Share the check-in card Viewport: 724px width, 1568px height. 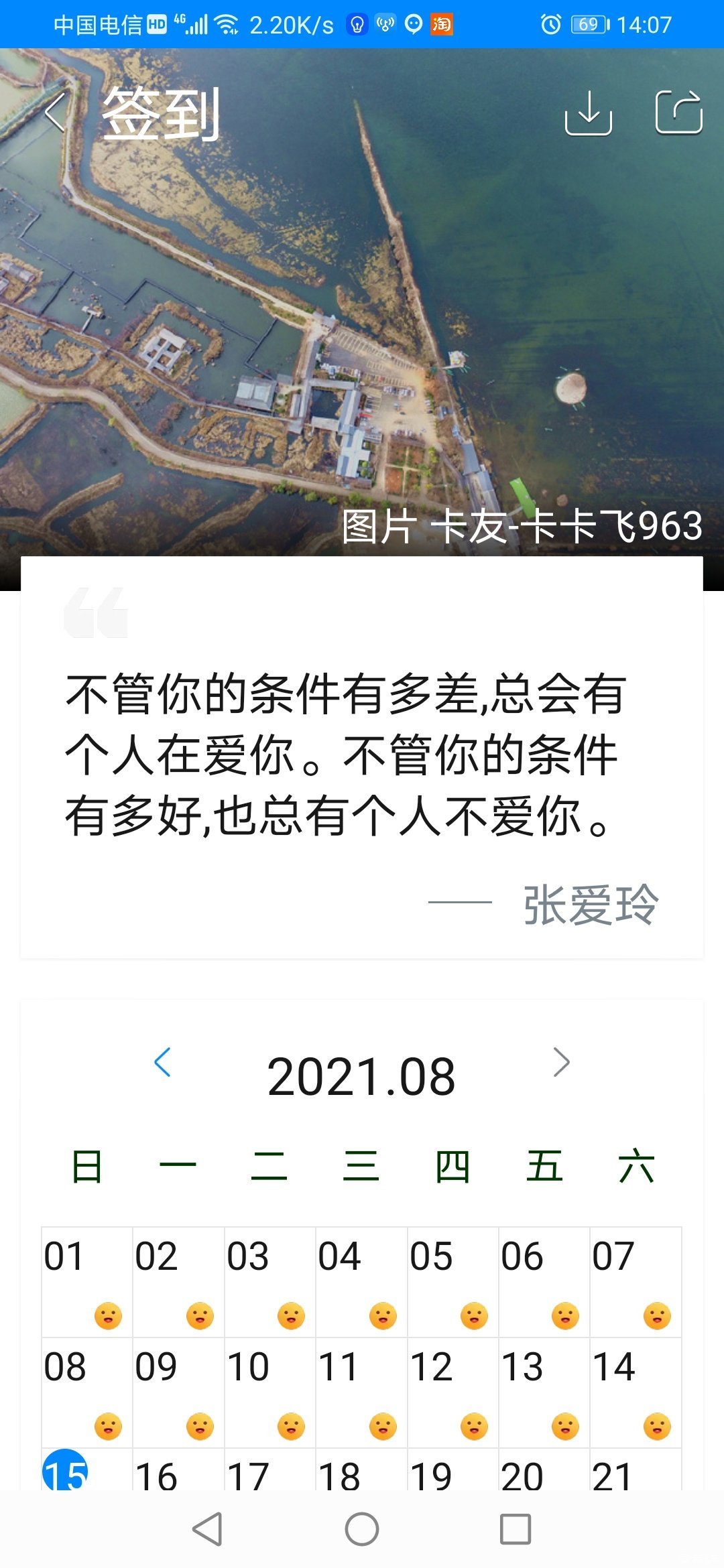pyautogui.click(x=678, y=113)
